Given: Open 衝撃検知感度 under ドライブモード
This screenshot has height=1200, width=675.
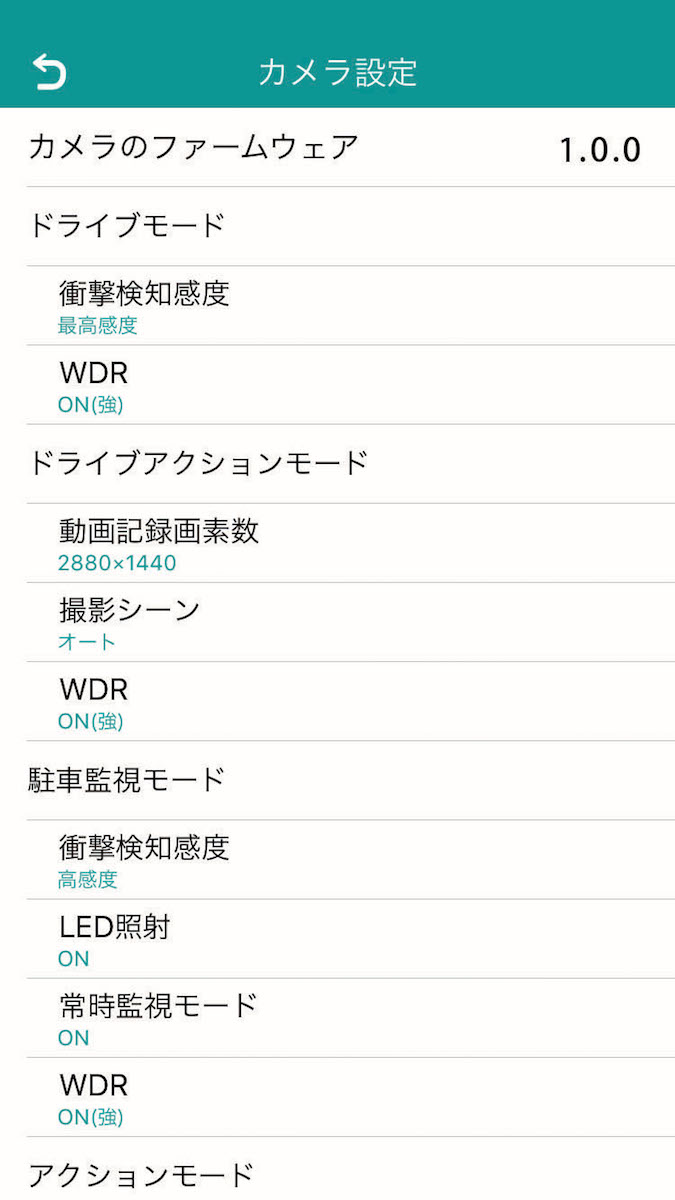Looking at the screenshot, I should coord(337,306).
